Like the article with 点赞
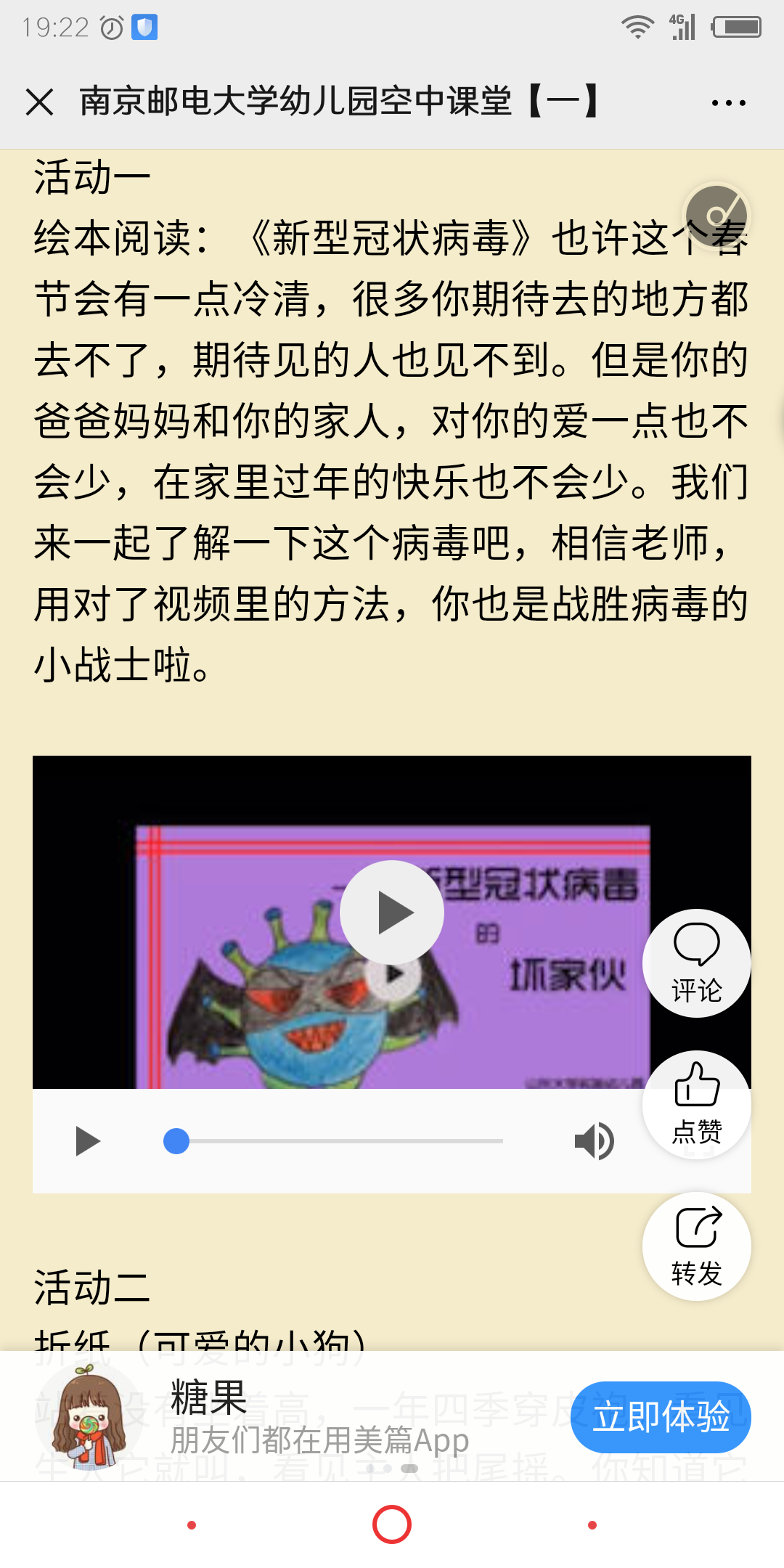This screenshot has height=1568, width=784. 696,1104
